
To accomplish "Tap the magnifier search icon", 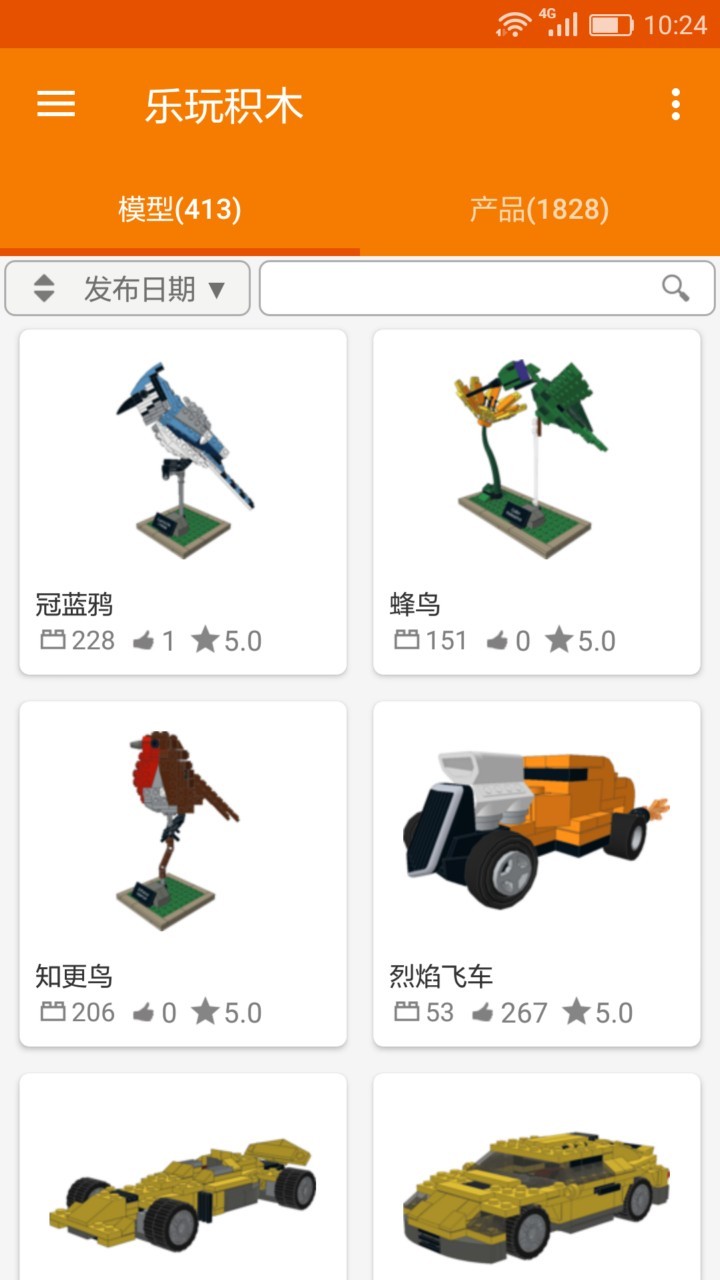I will tap(676, 289).
